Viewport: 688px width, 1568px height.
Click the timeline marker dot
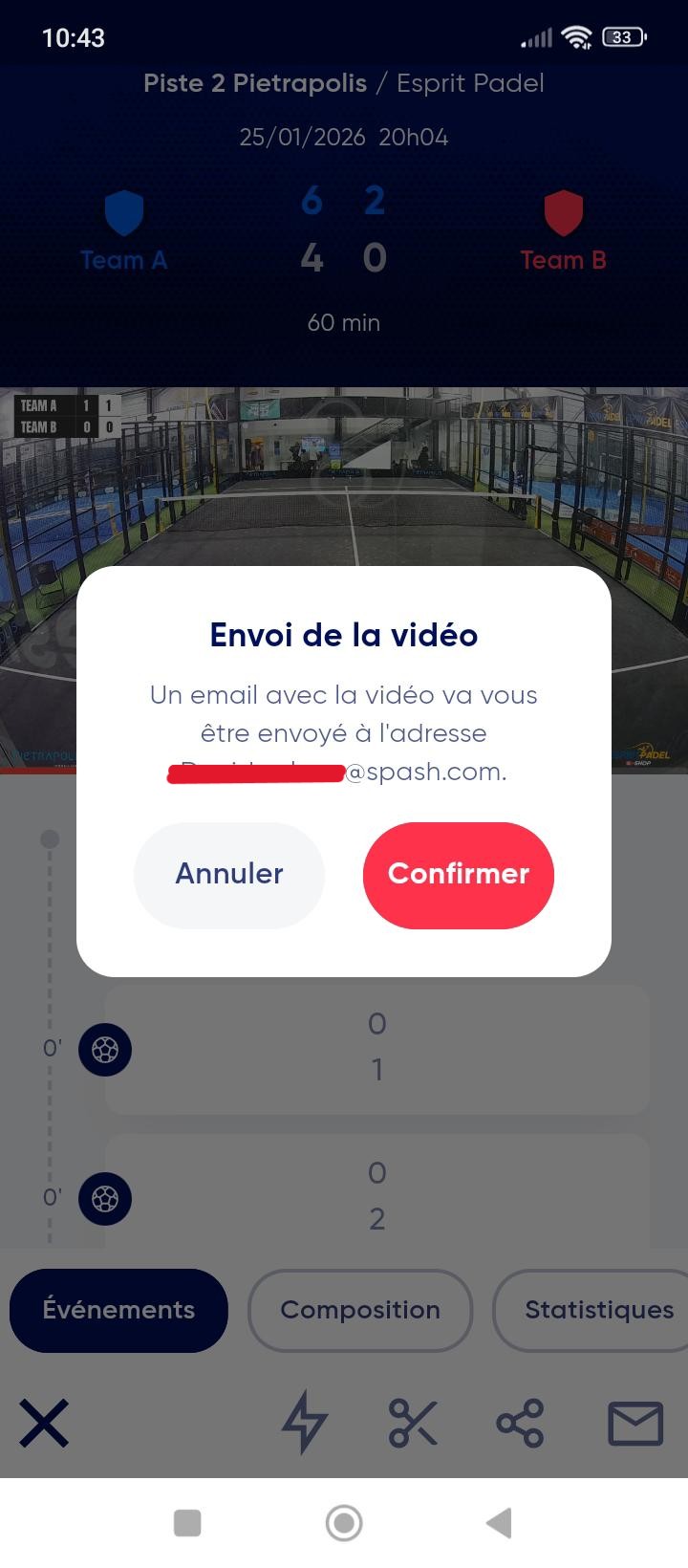click(50, 838)
